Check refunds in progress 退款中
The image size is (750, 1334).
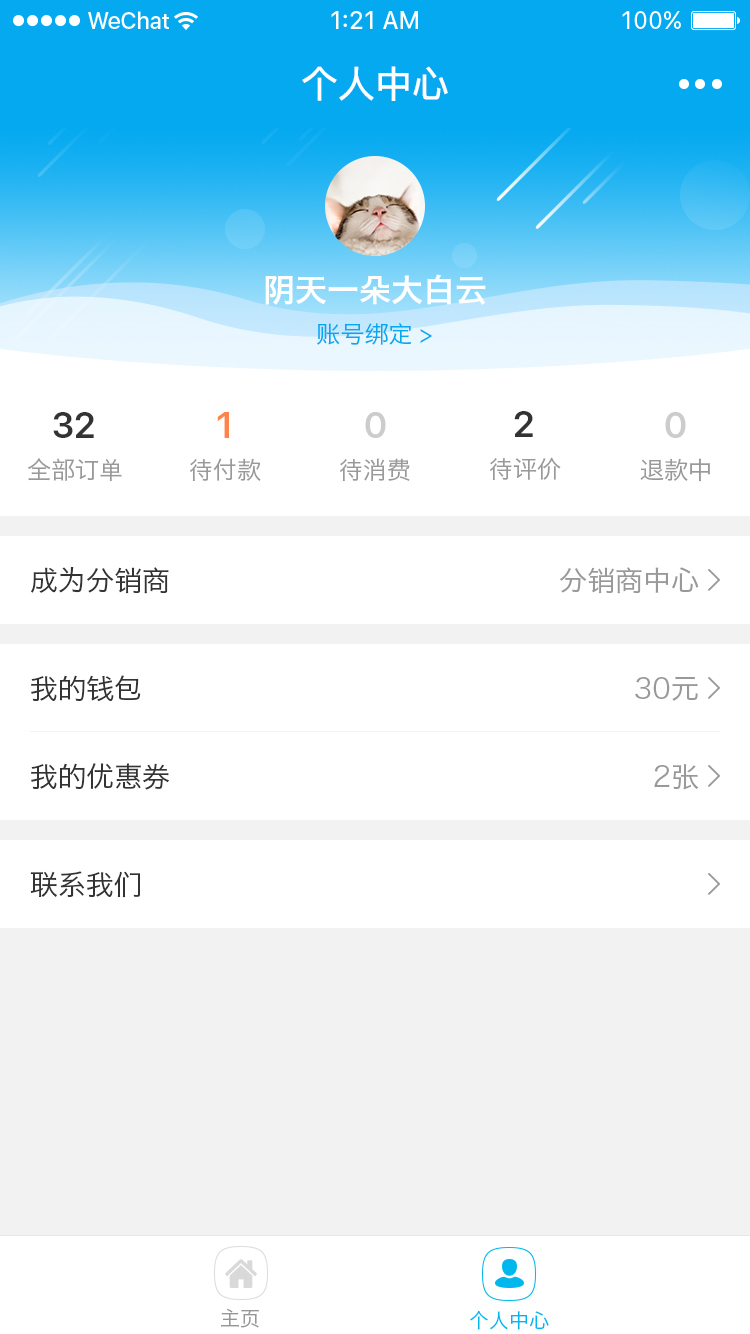(676, 446)
